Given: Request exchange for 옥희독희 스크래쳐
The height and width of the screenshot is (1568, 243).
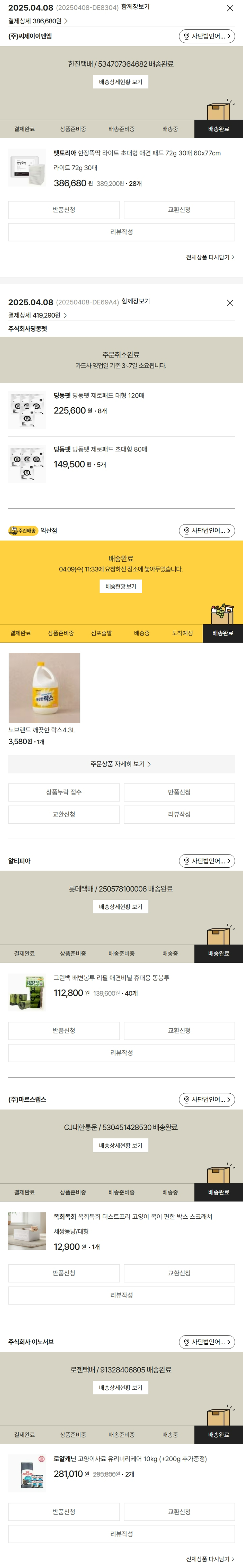Looking at the screenshot, I should [179, 1273].
